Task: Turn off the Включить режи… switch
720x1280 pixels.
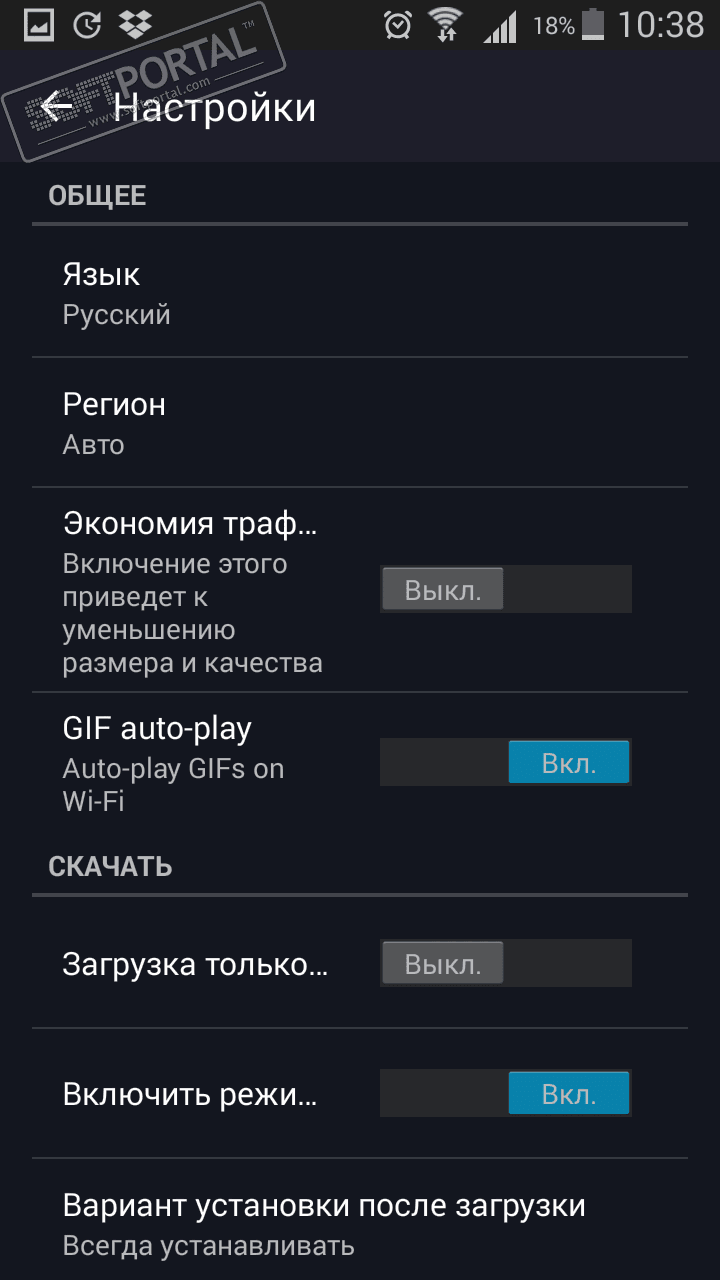Action: (505, 1093)
